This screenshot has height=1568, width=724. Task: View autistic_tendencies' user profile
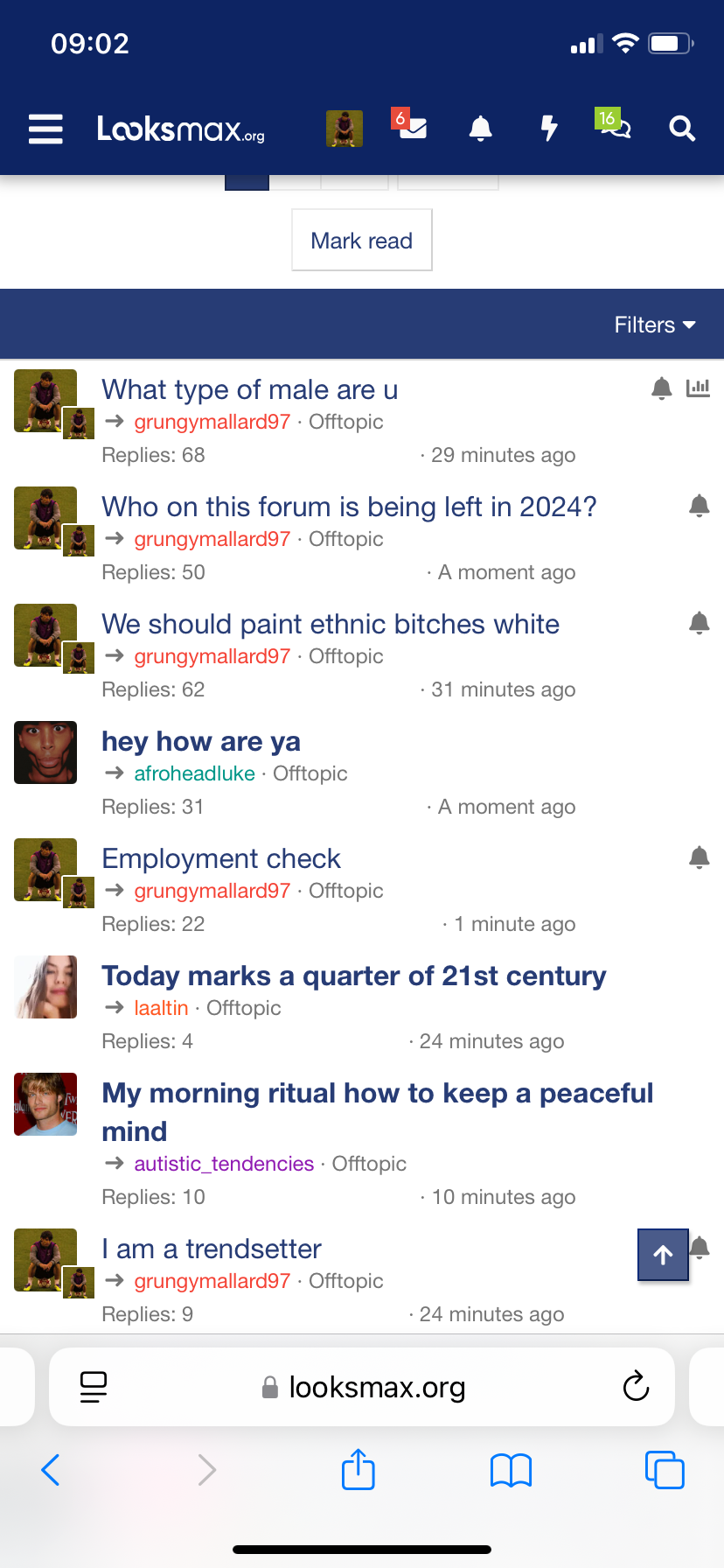(x=224, y=1164)
